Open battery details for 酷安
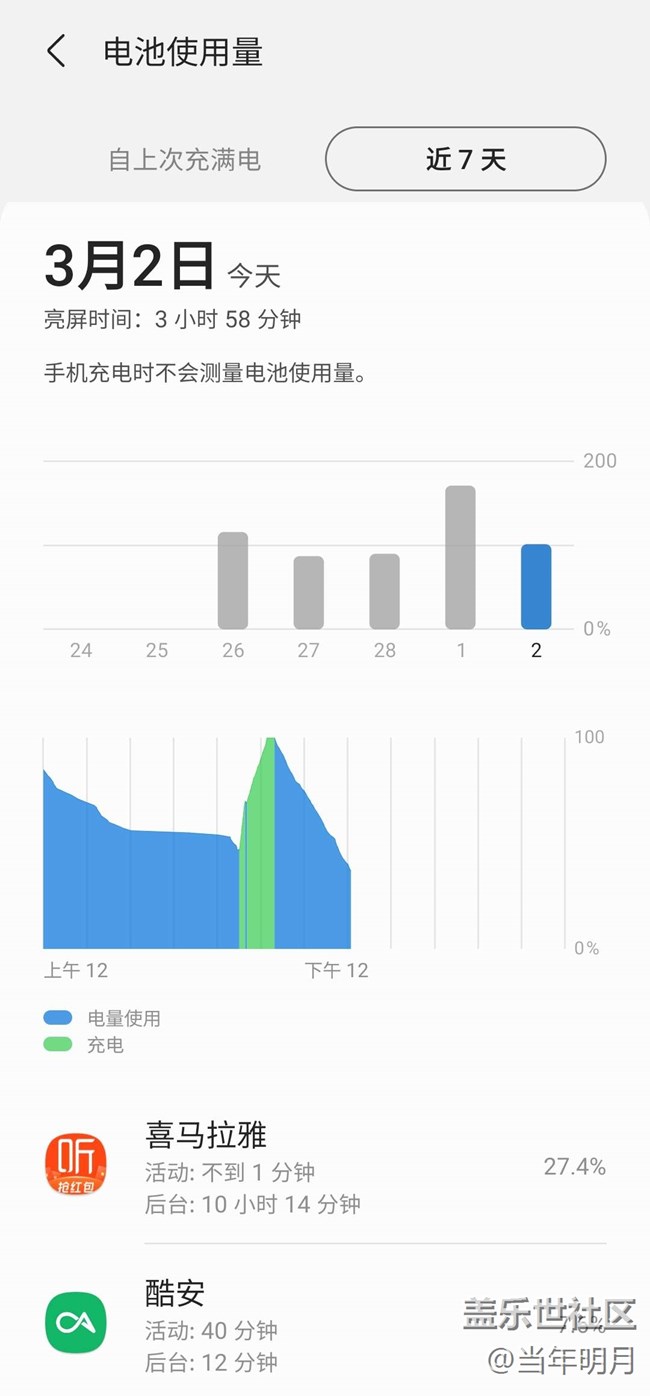 [x=325, y=1322]
